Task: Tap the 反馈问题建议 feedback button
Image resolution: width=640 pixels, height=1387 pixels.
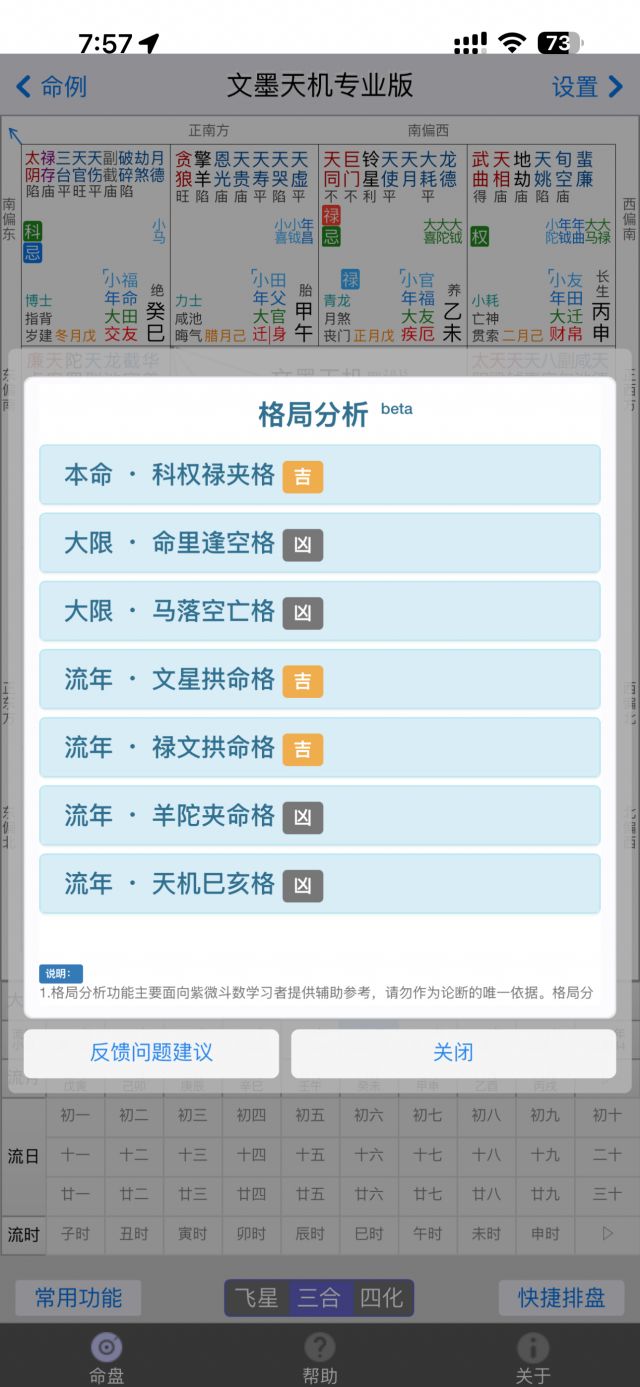Action: click(x=151, y=1053)
